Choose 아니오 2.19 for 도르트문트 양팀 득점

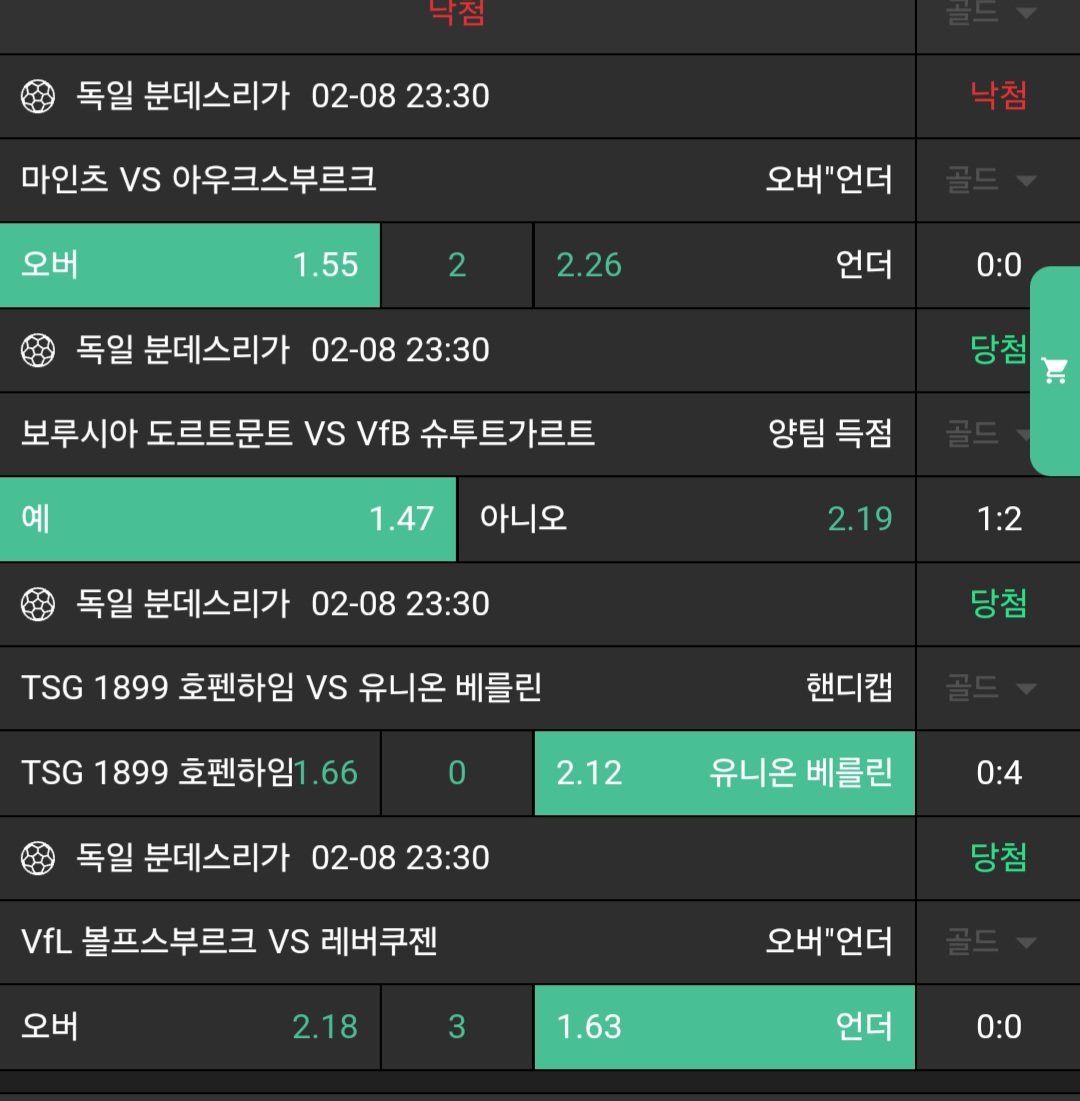pyautogui.click(x=686, y=519)
